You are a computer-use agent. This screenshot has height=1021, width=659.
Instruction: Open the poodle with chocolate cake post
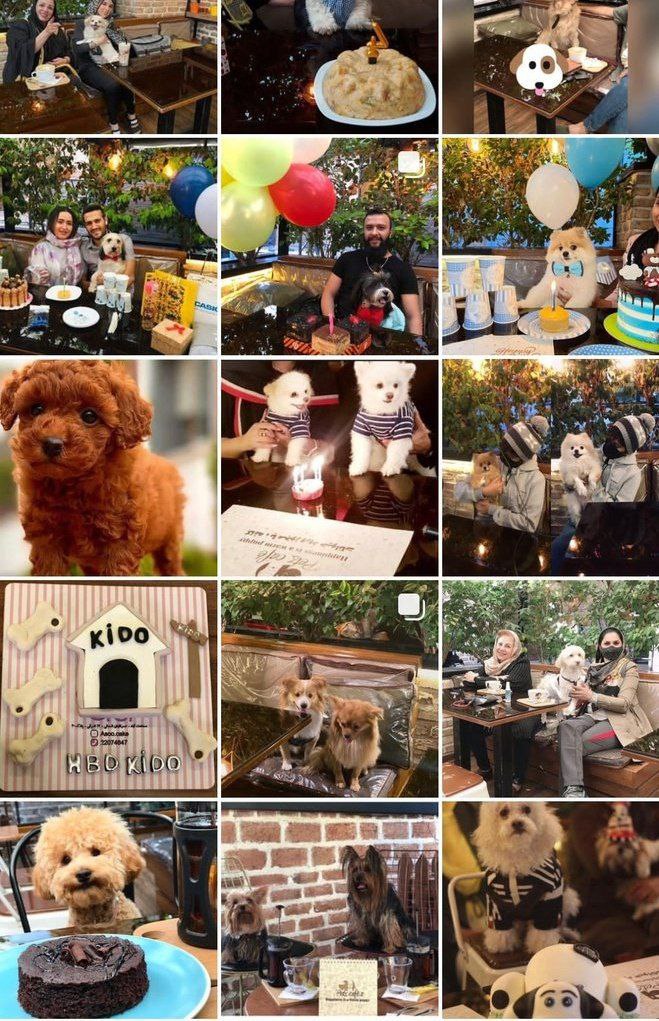pyautogui.click(x=108, y=910)
